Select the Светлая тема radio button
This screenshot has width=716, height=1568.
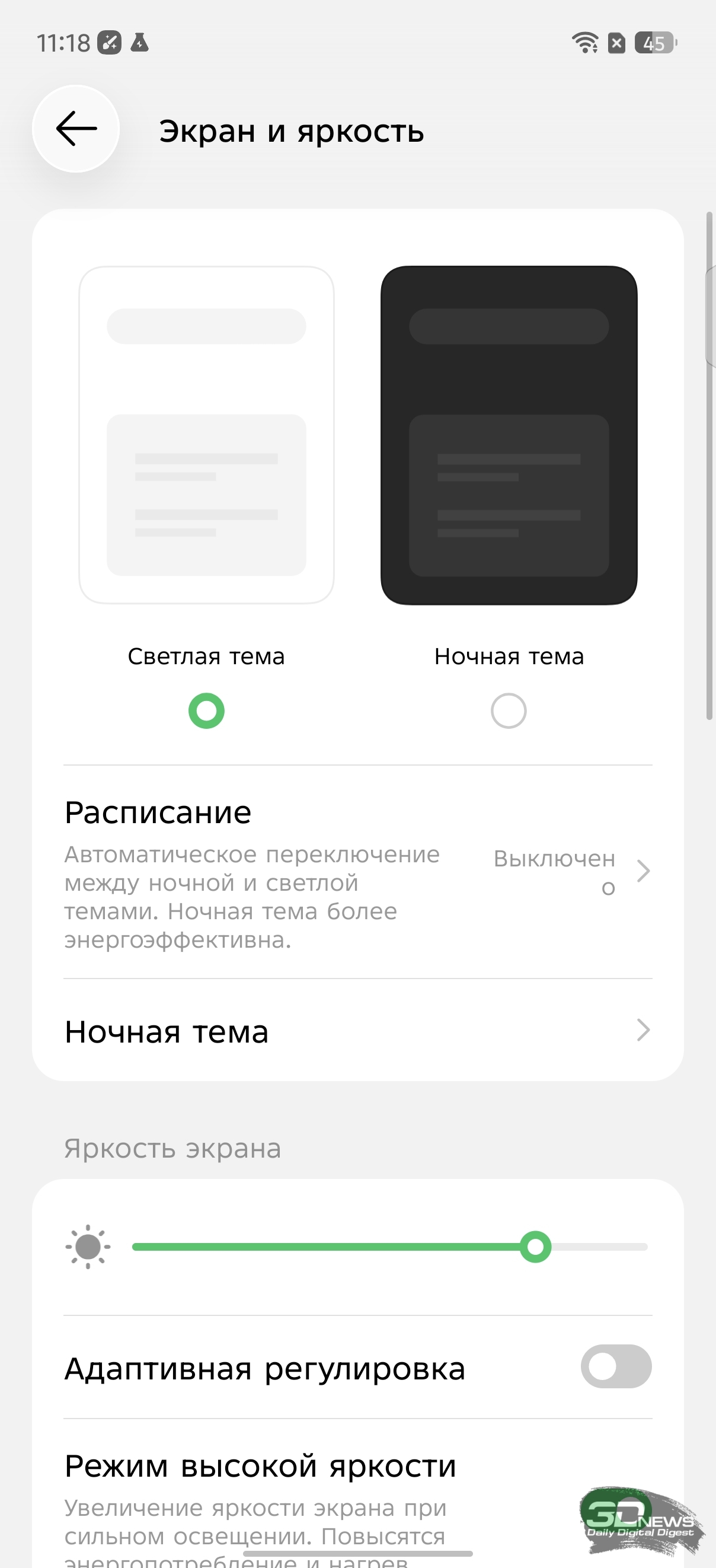coord(206,710)
